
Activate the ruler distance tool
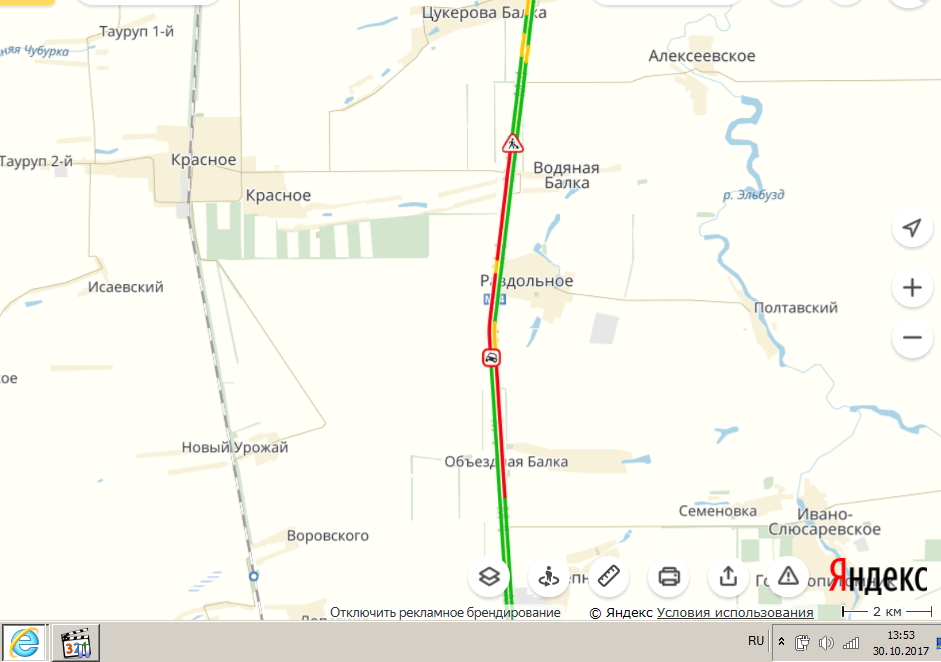(608, 576)
